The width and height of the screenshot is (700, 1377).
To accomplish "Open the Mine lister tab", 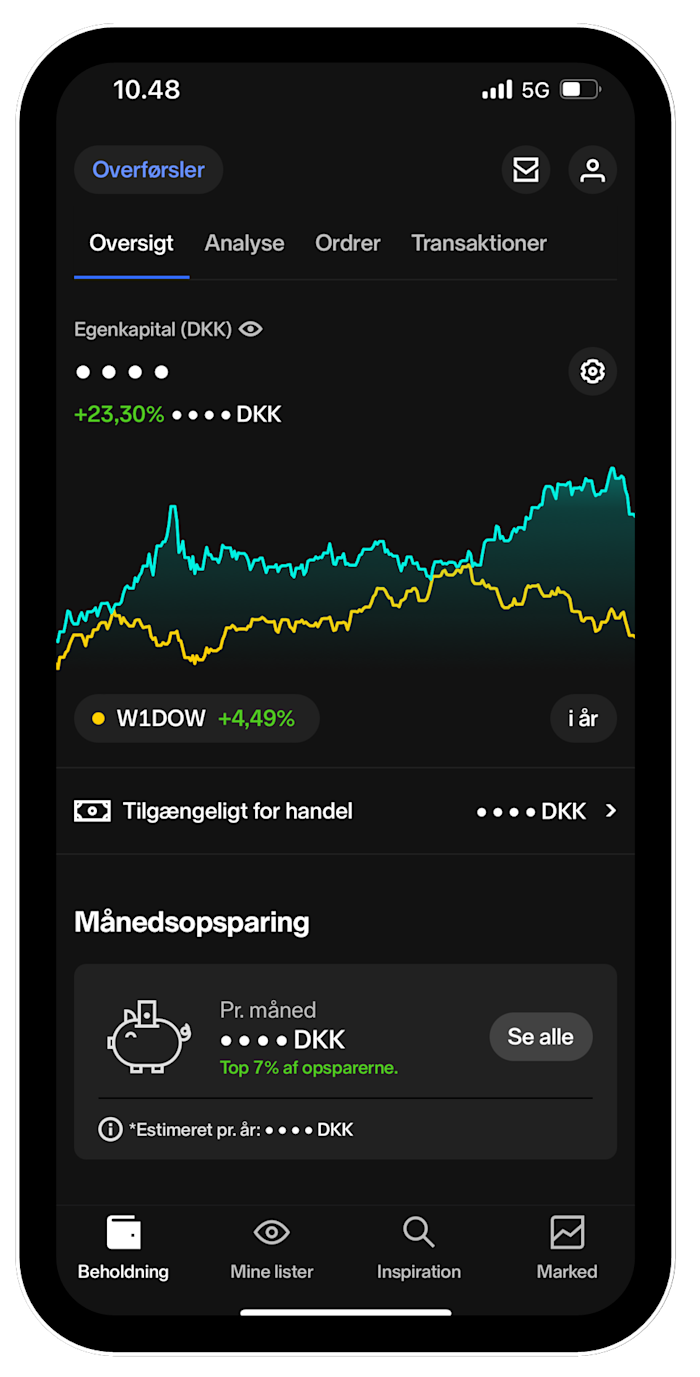I will [x=272, y=1248].
